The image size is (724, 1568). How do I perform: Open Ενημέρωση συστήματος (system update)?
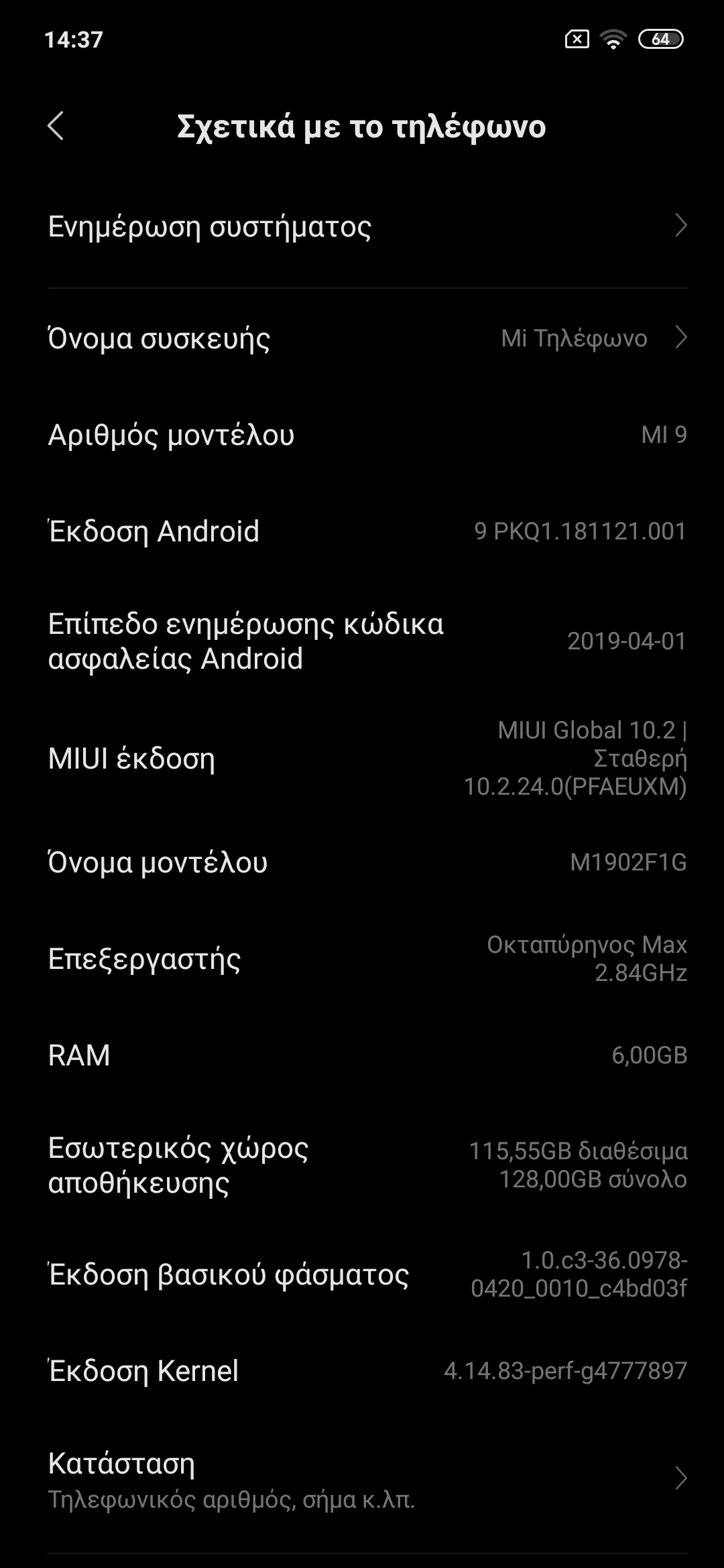point(362,226)
